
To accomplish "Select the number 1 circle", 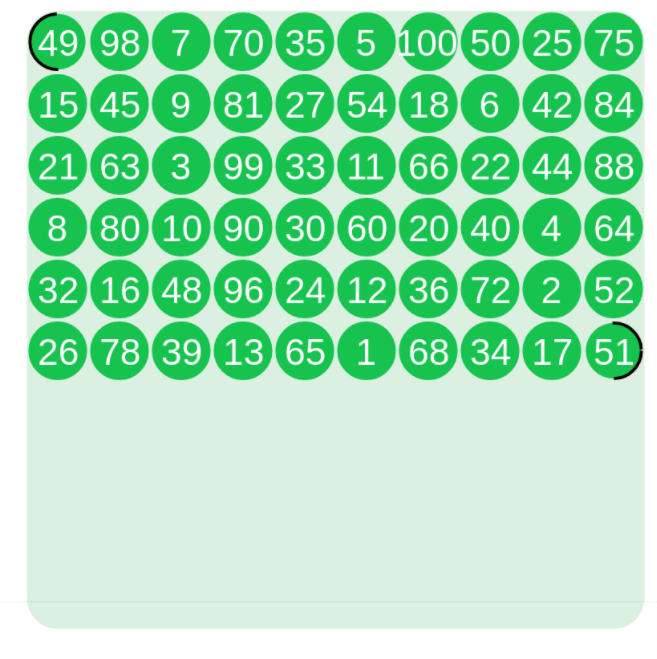I will click(x=366, y=352).
